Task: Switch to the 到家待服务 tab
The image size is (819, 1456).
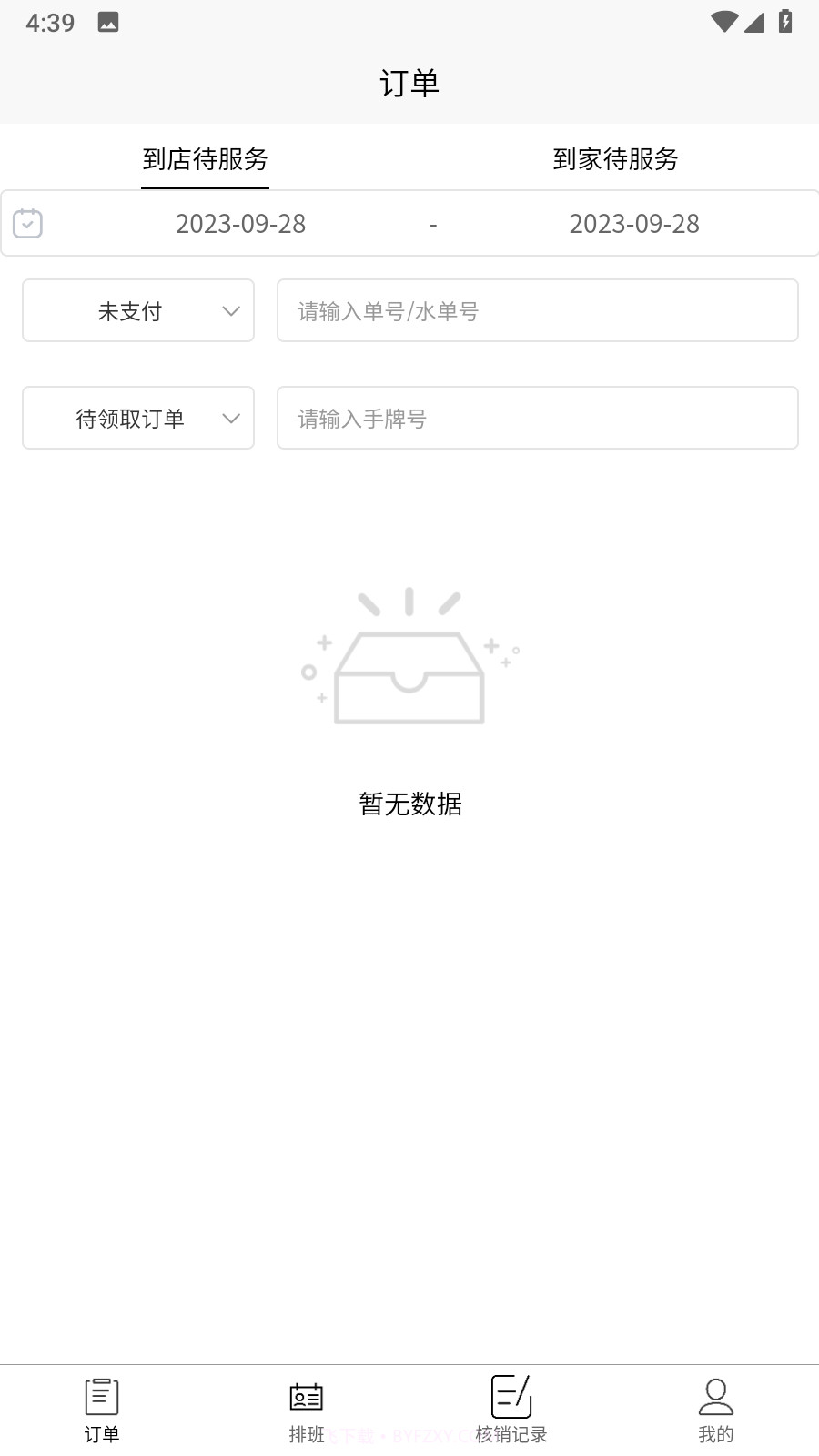Action: (x=616, y=159)
